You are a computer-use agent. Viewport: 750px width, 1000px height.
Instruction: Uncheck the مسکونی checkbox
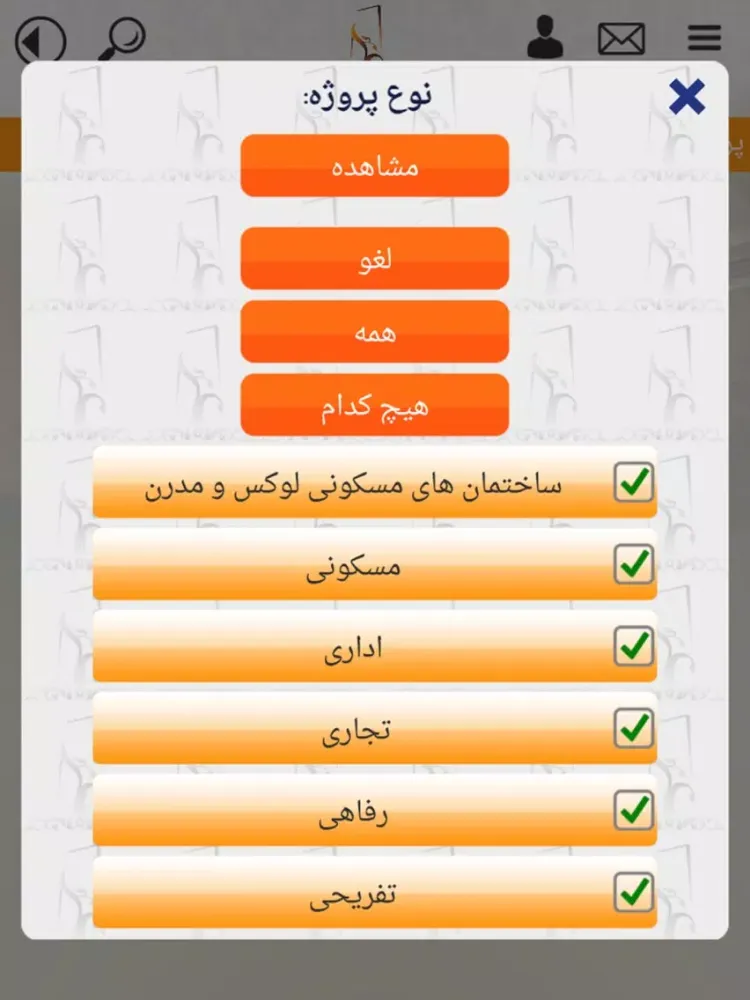click(x=634, y=566)
